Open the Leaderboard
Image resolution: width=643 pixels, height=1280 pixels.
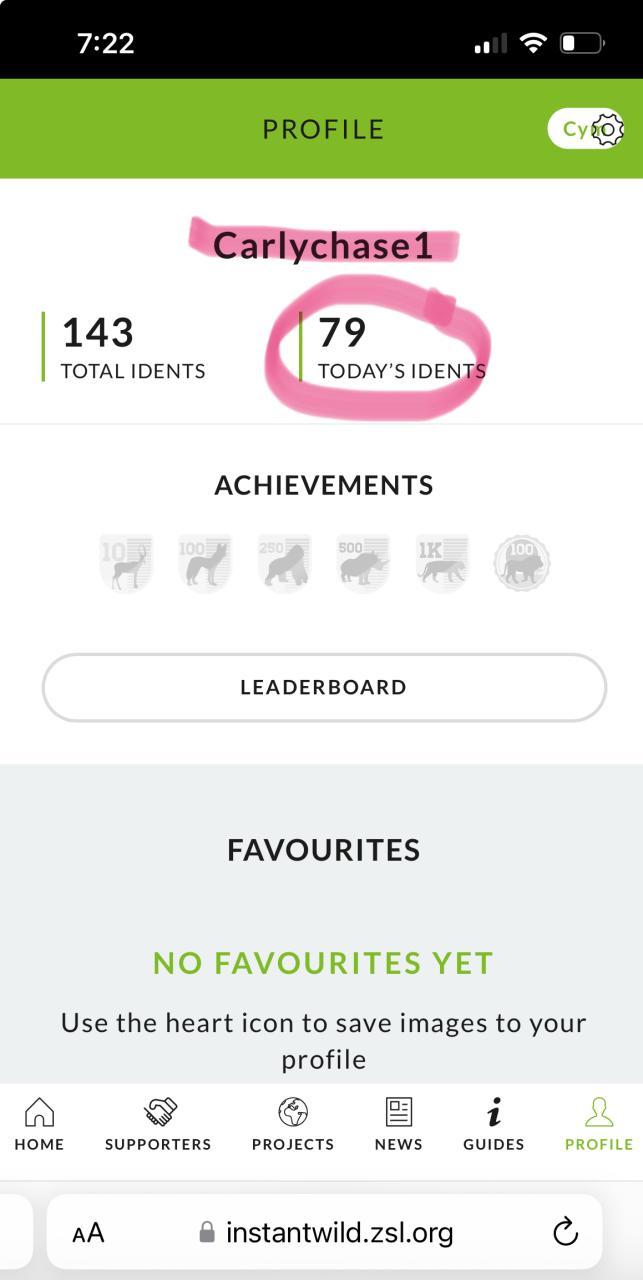323,687
